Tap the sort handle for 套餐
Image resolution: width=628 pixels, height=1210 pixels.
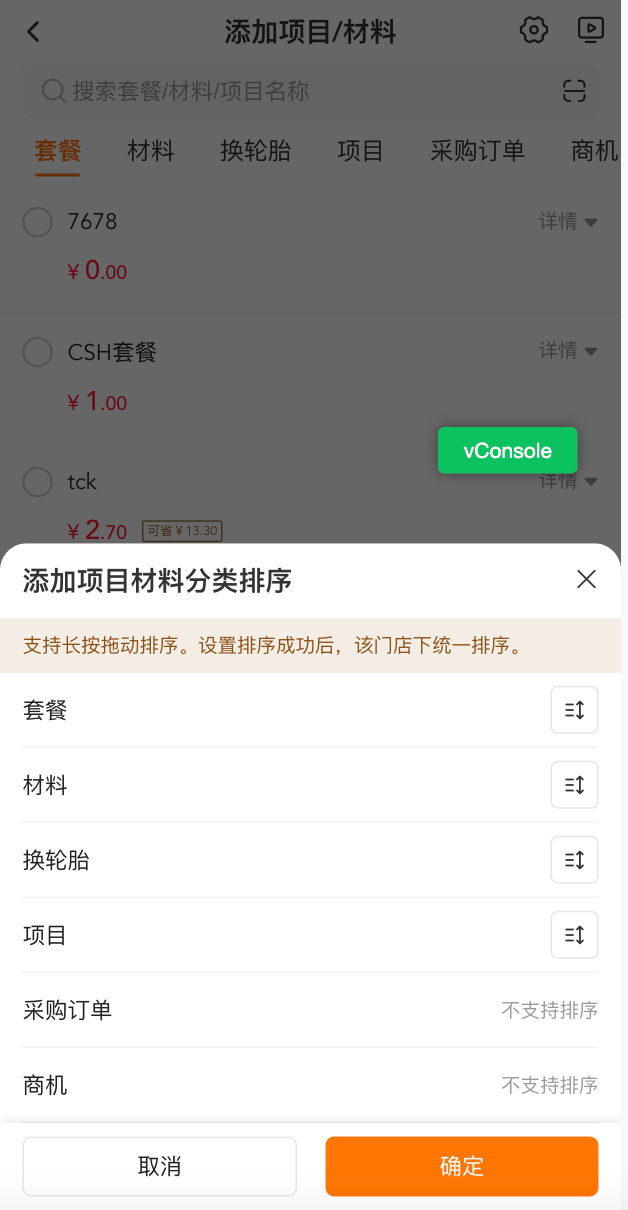coord(574,710)
